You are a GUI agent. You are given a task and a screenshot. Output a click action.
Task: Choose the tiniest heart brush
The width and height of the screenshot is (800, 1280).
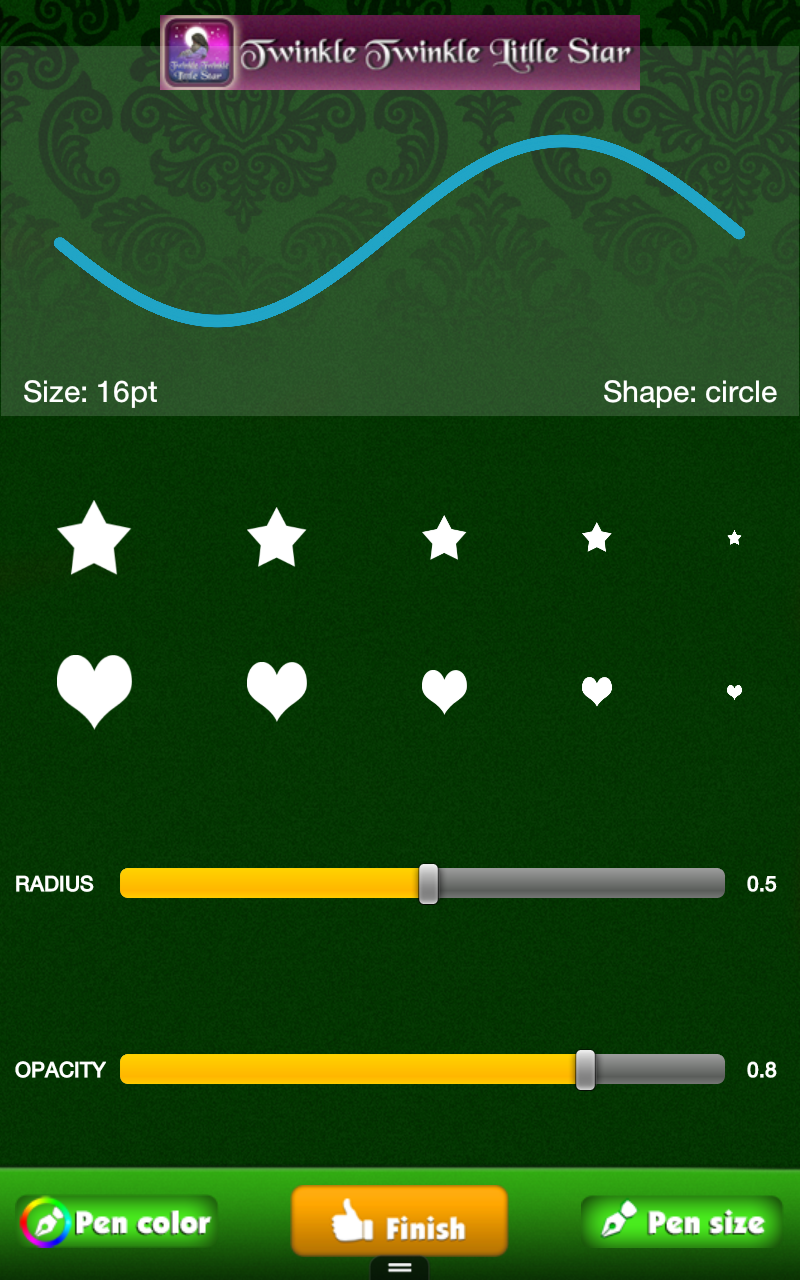734,691
